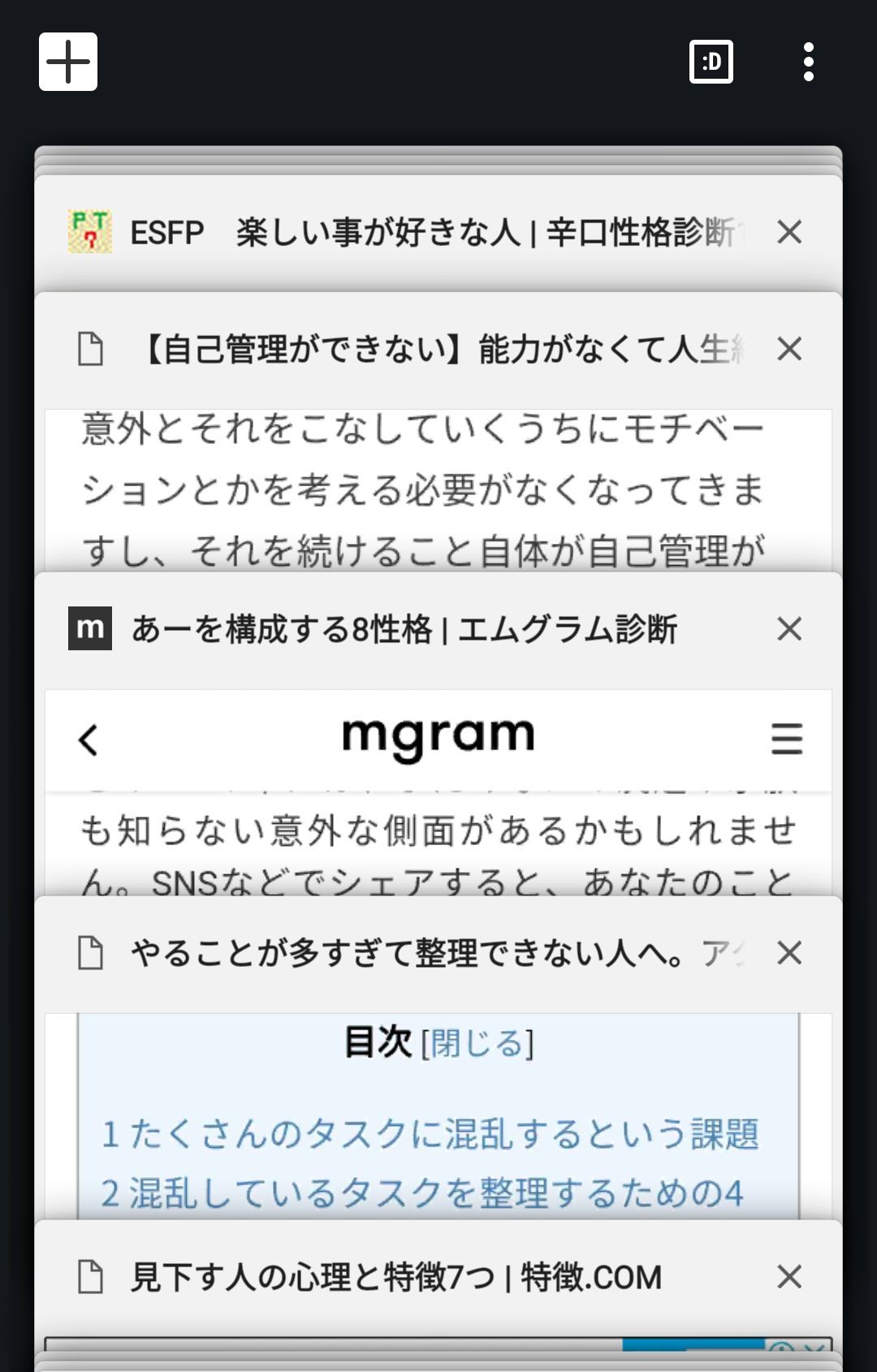877x1372 pixels.
Task: Open the three-dot overflow menu
Action: [x=808, y=62]
